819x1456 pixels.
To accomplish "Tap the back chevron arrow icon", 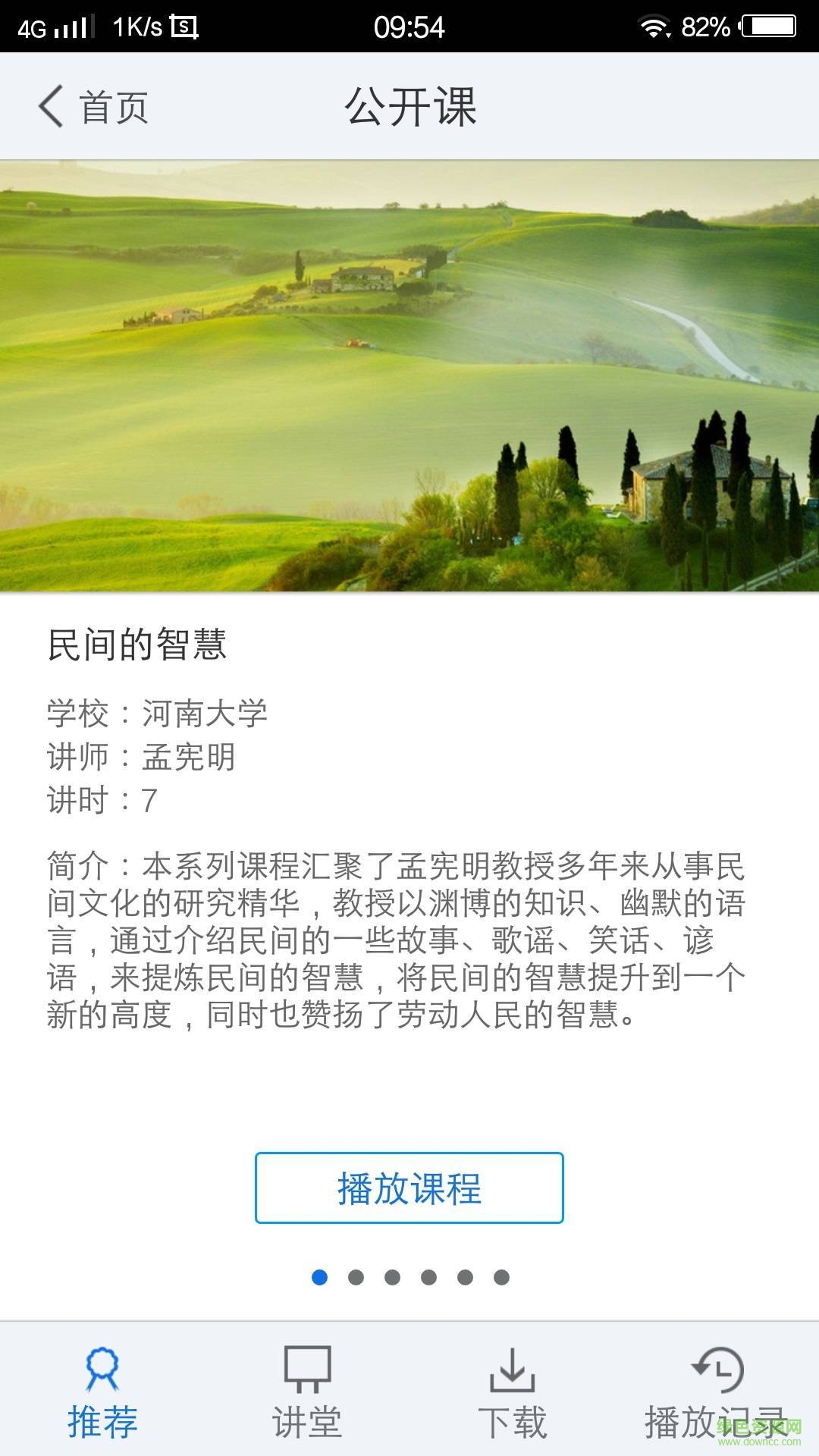I will click(50, 107).
